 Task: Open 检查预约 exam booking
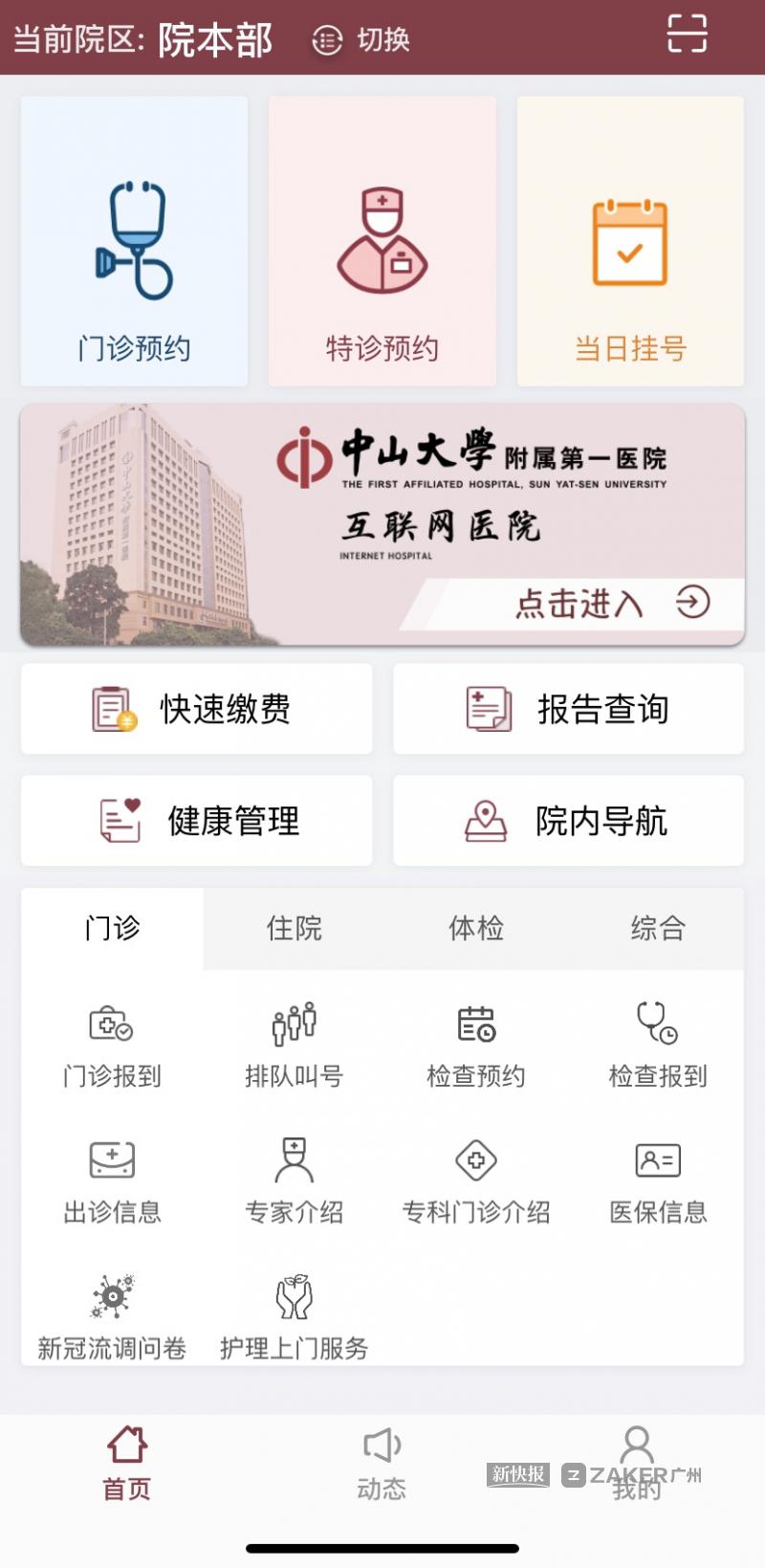[x=476, y=1046]
